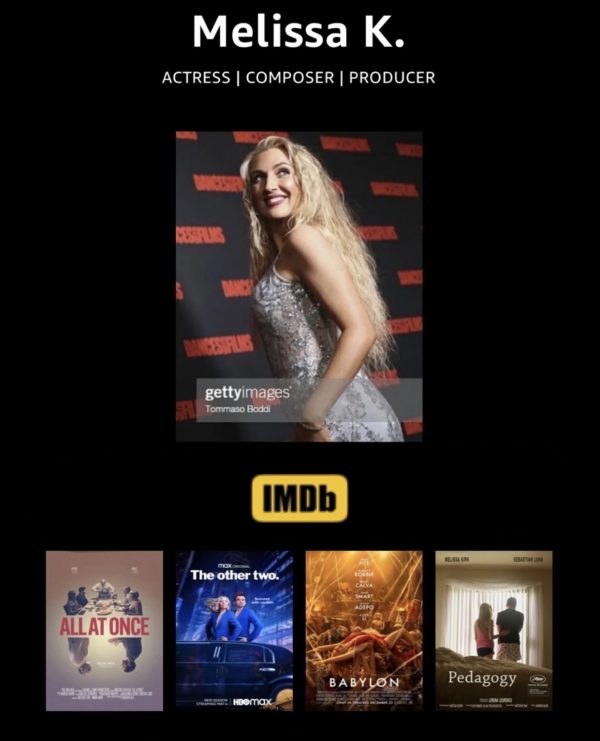Tap the Pedagogy film poster
Viewport: 600px width, 741px height.
[x=494, y=630]
